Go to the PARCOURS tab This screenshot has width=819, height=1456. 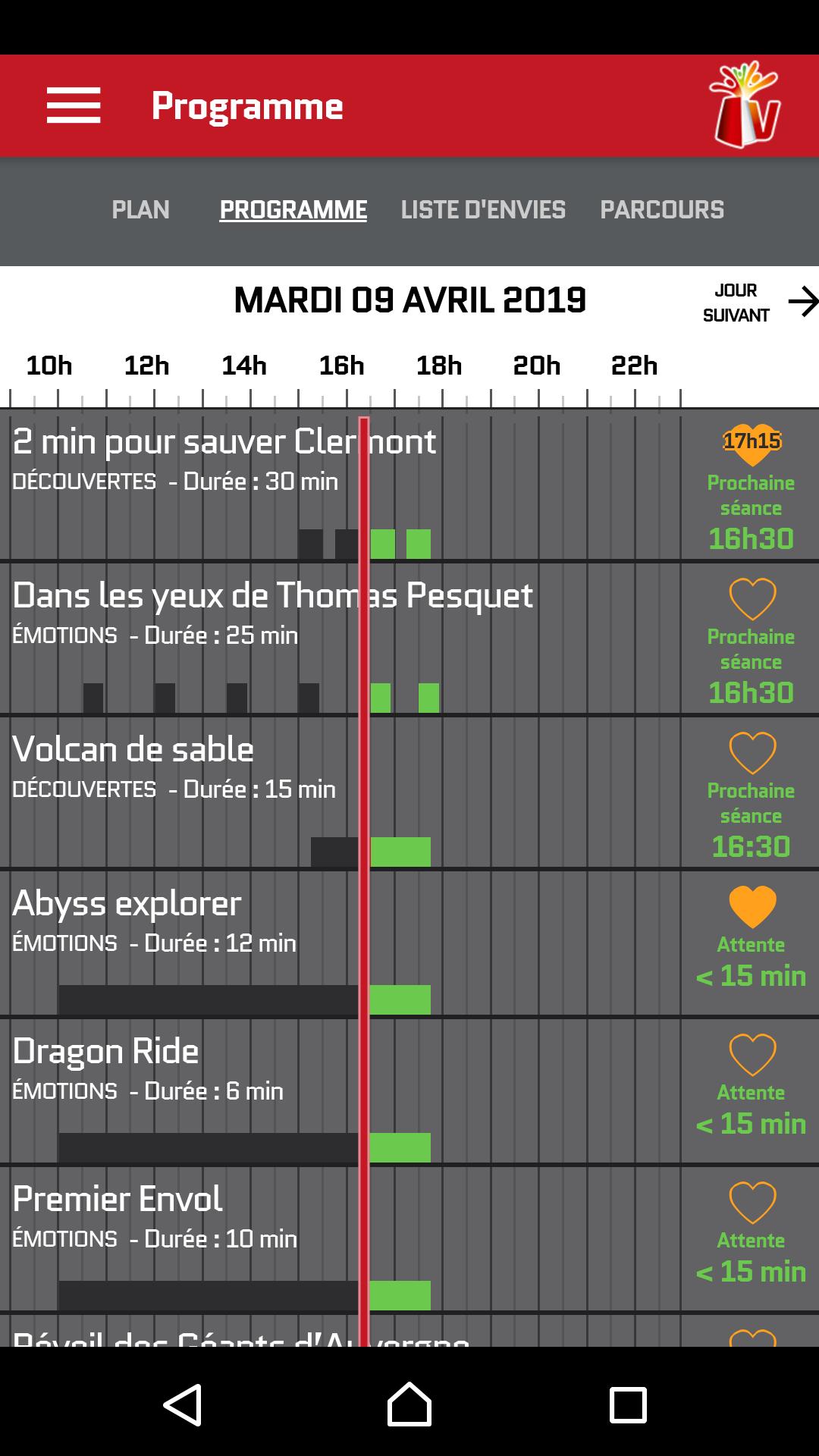pyautogui.click(x=662, y=210)
